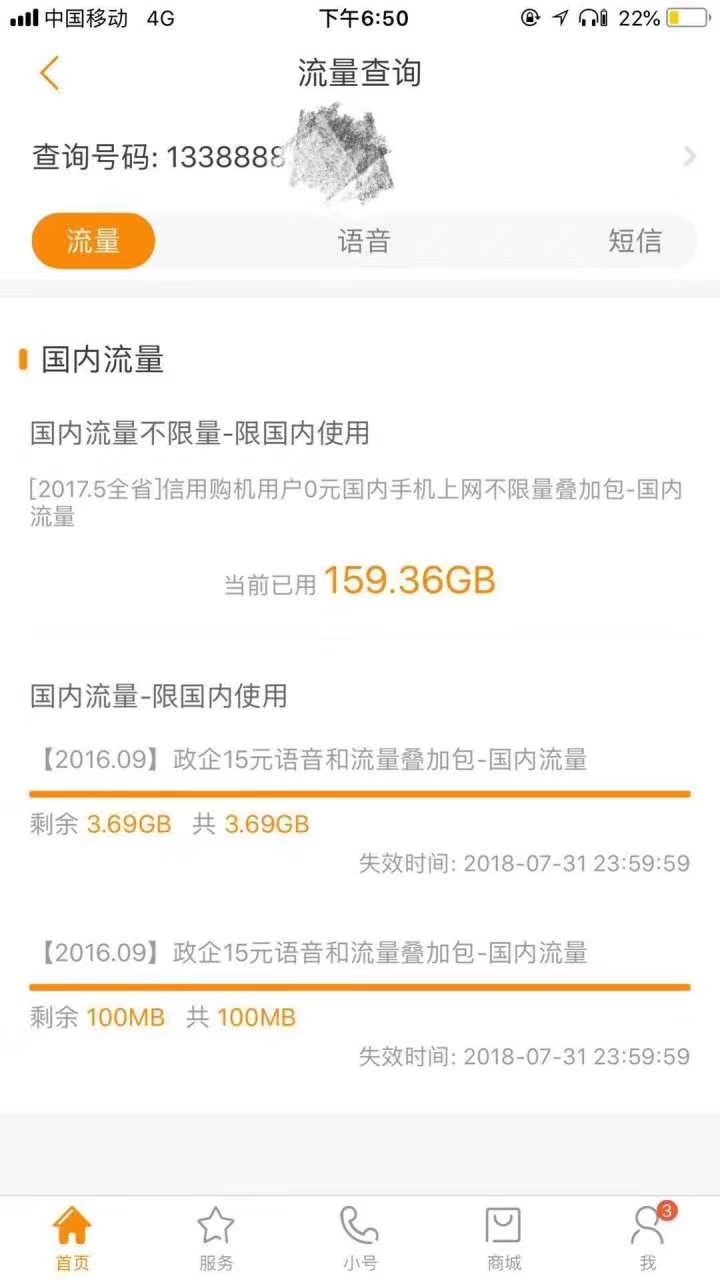Image resolution: width=720 pixels, height=1280 pixels.
Task: Switch to the 商城 tab
Action: 504,1238
